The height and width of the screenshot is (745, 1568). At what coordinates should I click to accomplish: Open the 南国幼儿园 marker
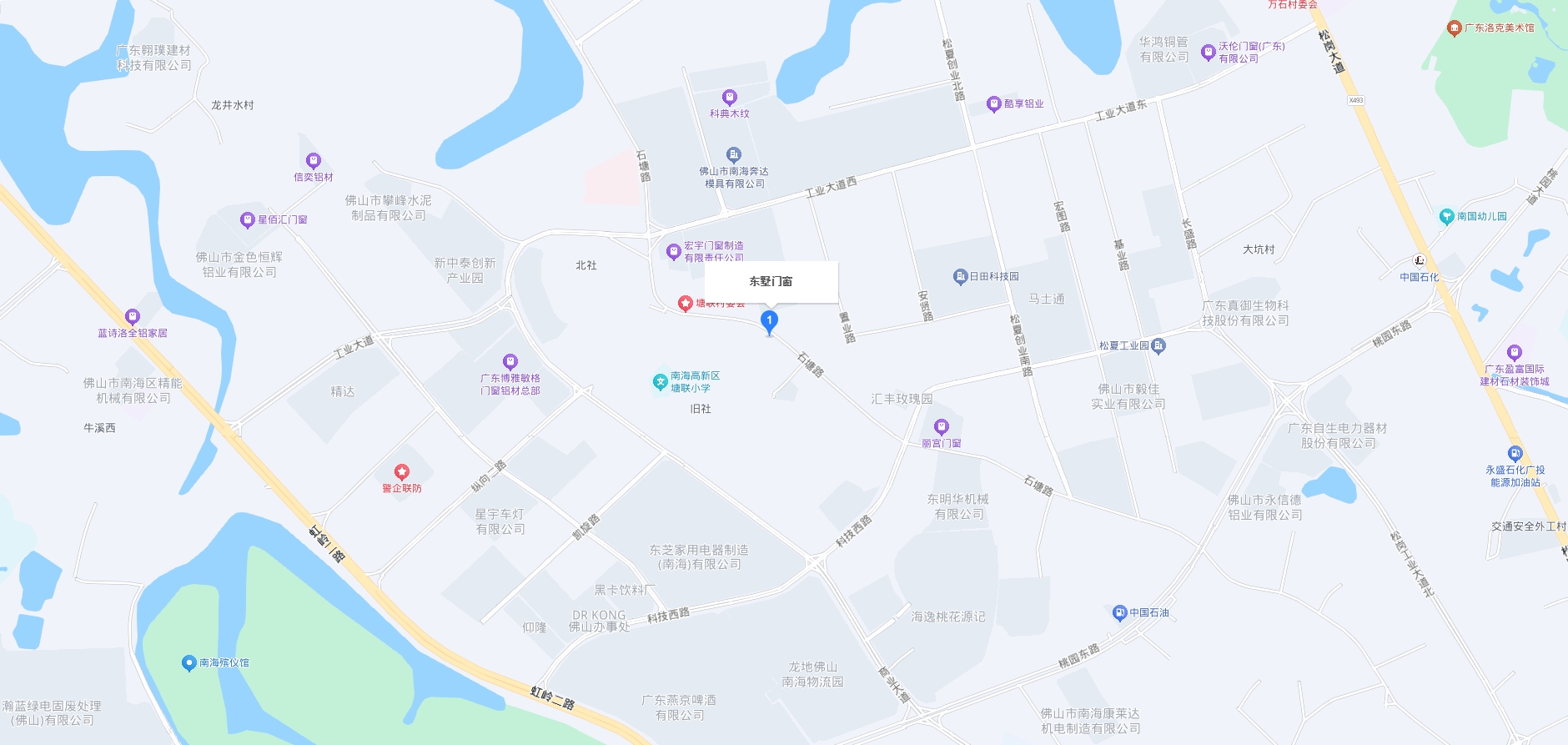(1447, 217)
